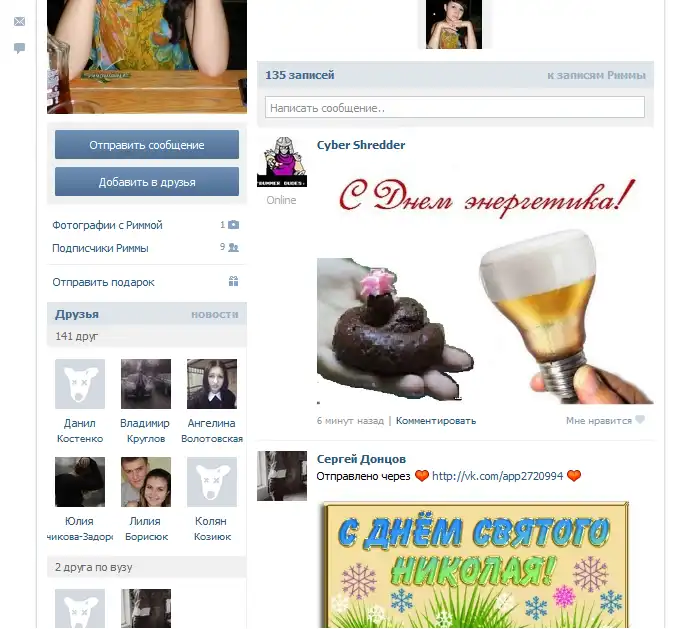Open Сергей Донцов's profile
The height and width of the screenshot is (629, 687).
[x=361, y=459]
